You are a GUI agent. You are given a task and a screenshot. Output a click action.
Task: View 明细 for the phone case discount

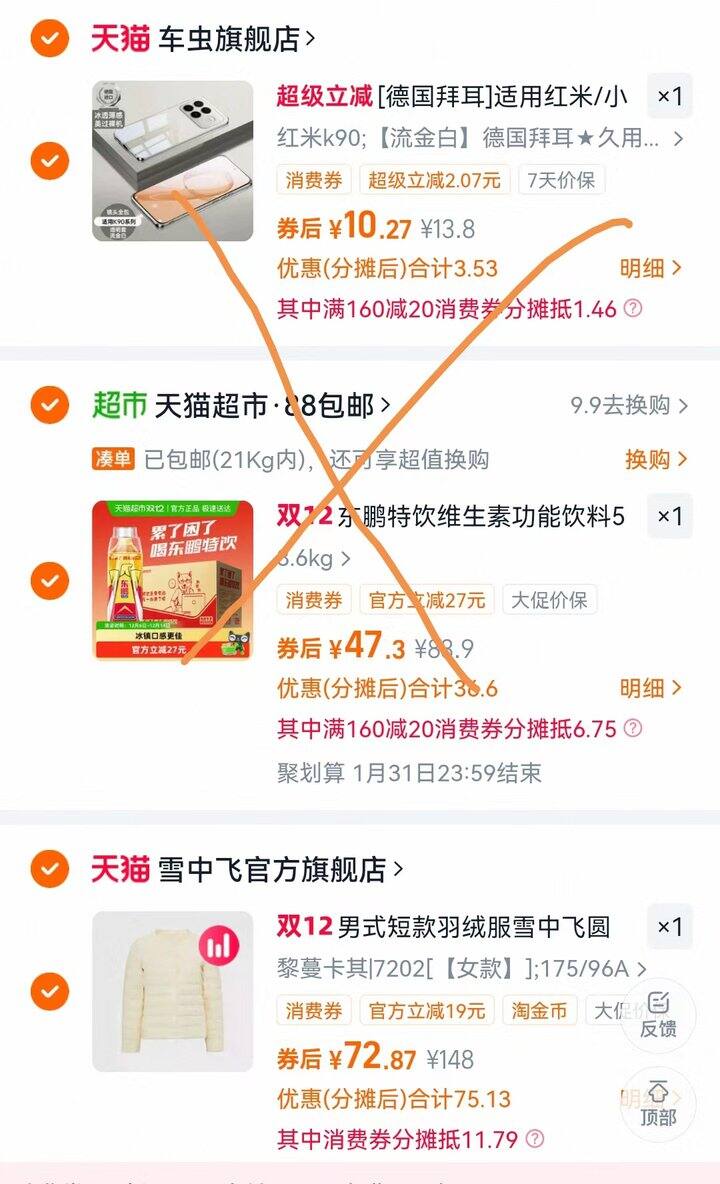(651, 267)
